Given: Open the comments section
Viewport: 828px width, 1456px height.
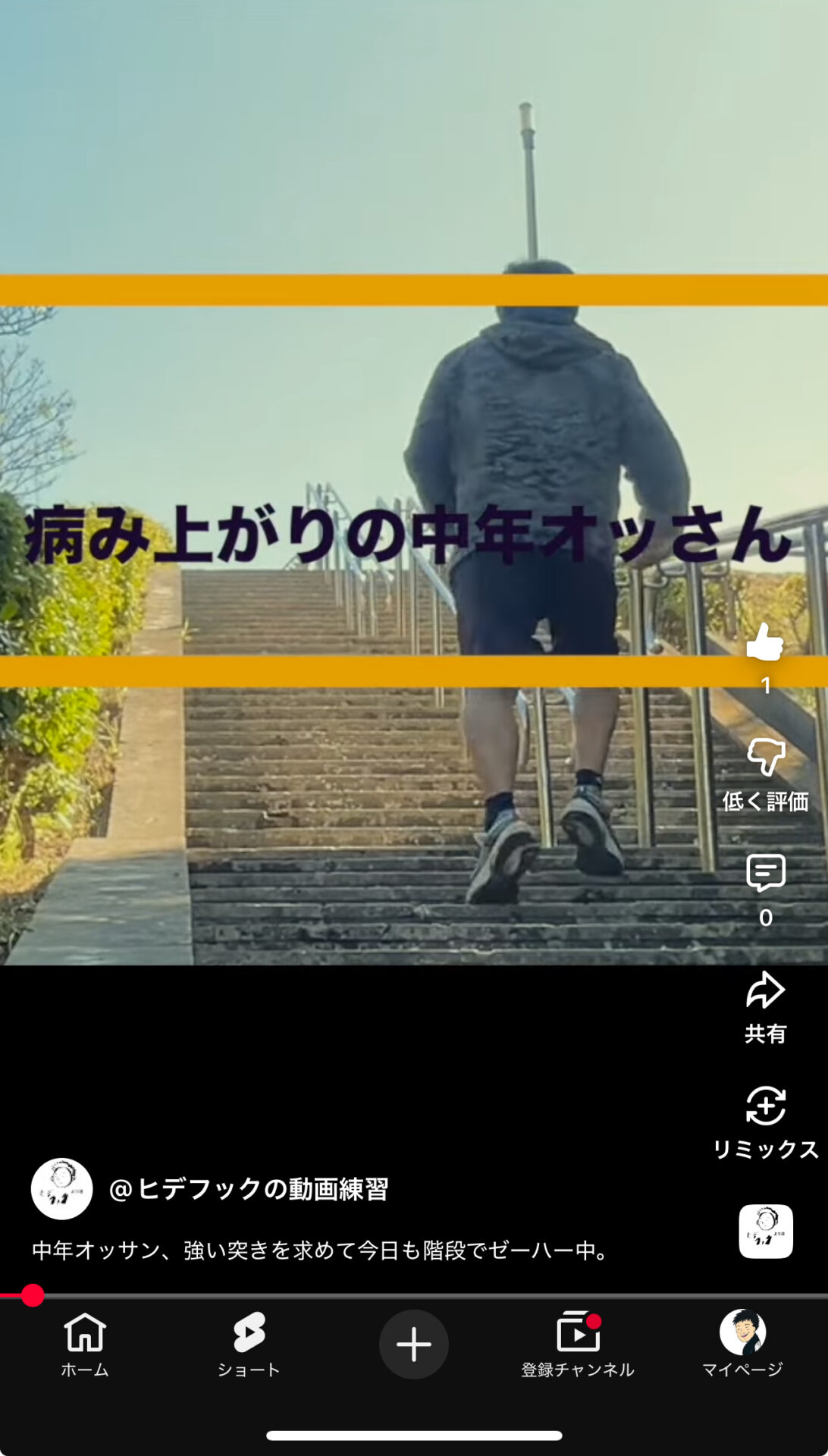Looking at the screenshot, I should pos(765,874).
